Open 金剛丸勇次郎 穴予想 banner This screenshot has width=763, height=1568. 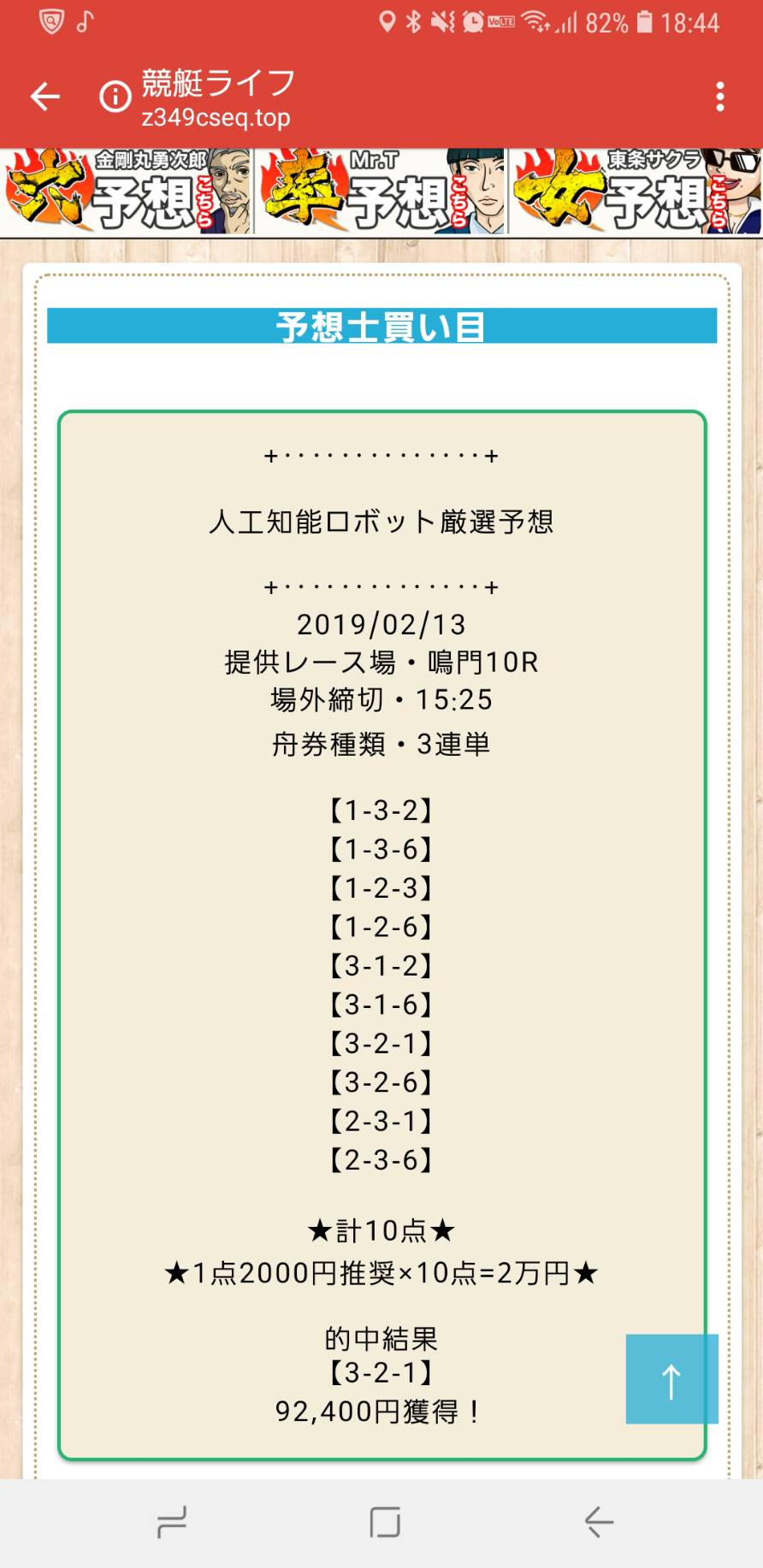127,192
